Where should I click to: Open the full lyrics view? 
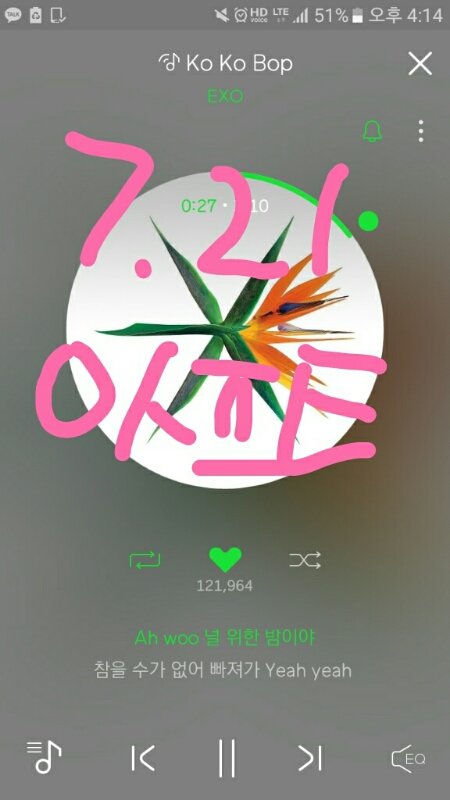click(224, 654)
